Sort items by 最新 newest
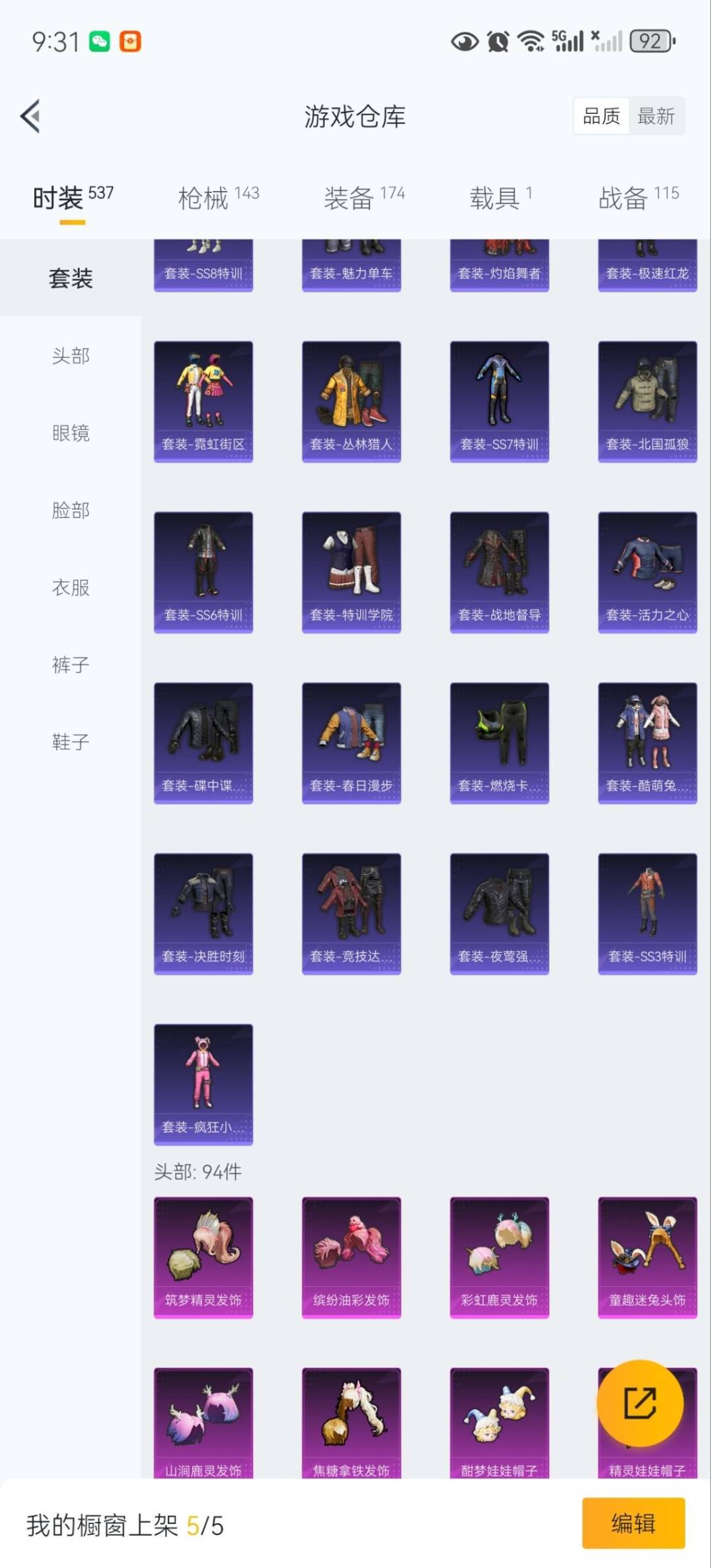The width and height of the screenshot is (711, 1568). click(x=656, y=115)
